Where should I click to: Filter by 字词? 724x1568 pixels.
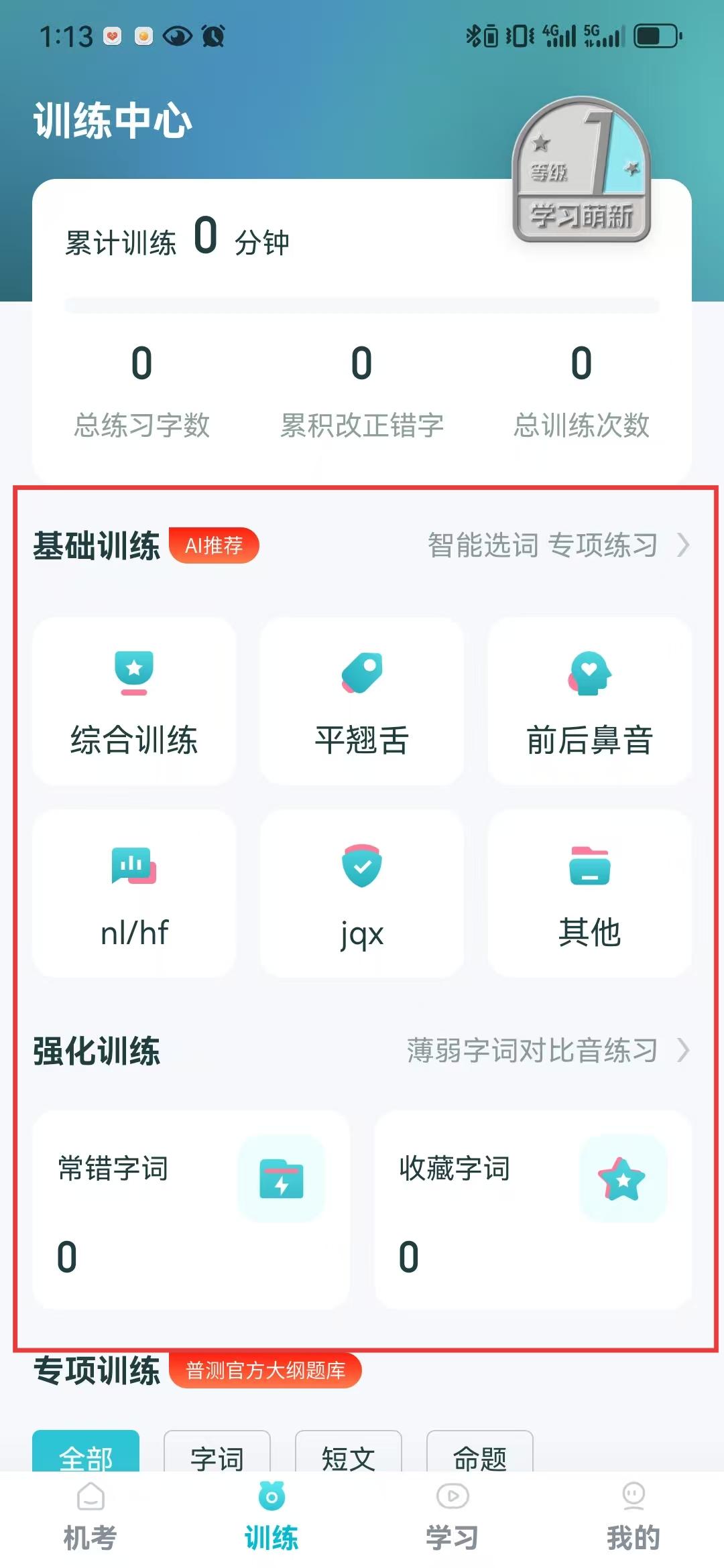[x=217, y=1453]
